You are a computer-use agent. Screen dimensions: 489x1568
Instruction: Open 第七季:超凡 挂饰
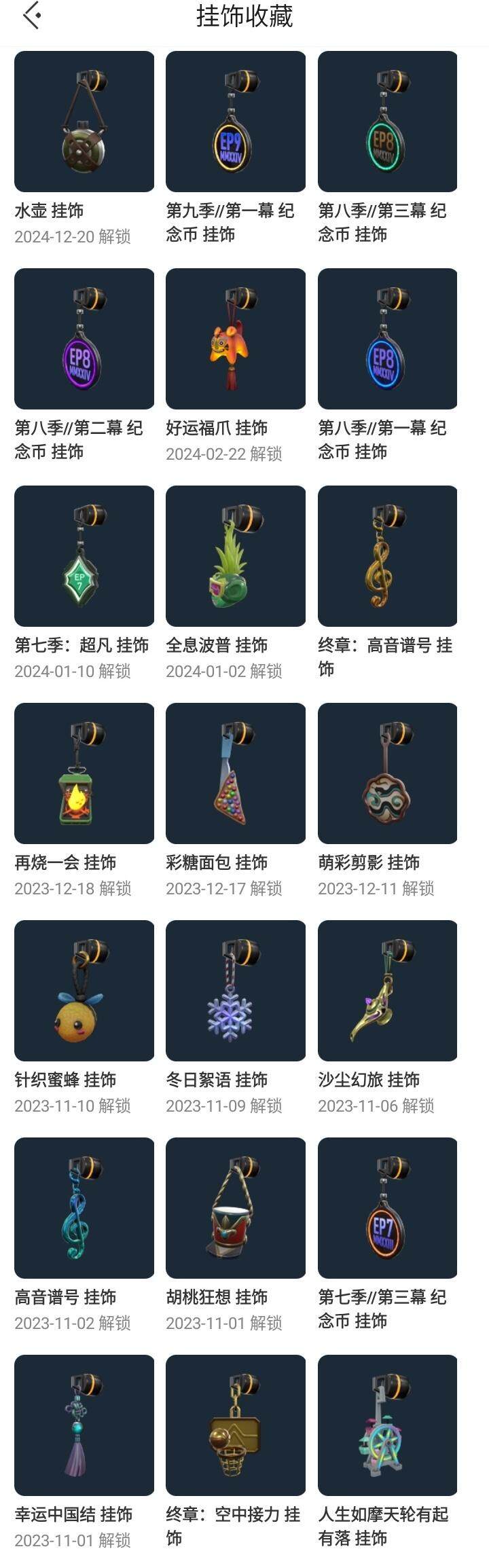(84, 556)
